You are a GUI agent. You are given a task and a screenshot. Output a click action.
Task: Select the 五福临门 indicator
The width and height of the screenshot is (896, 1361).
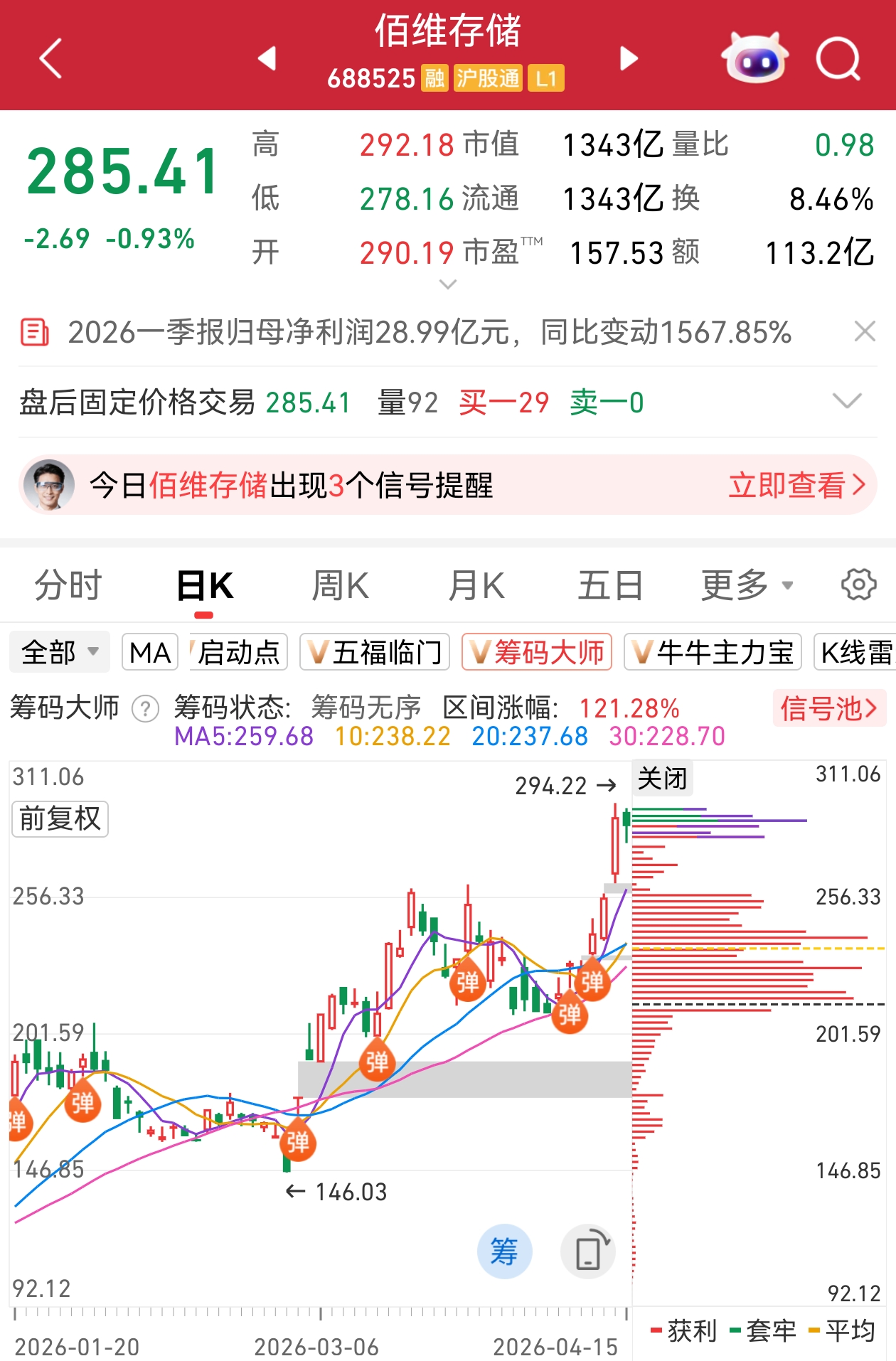tap(375, 652)
